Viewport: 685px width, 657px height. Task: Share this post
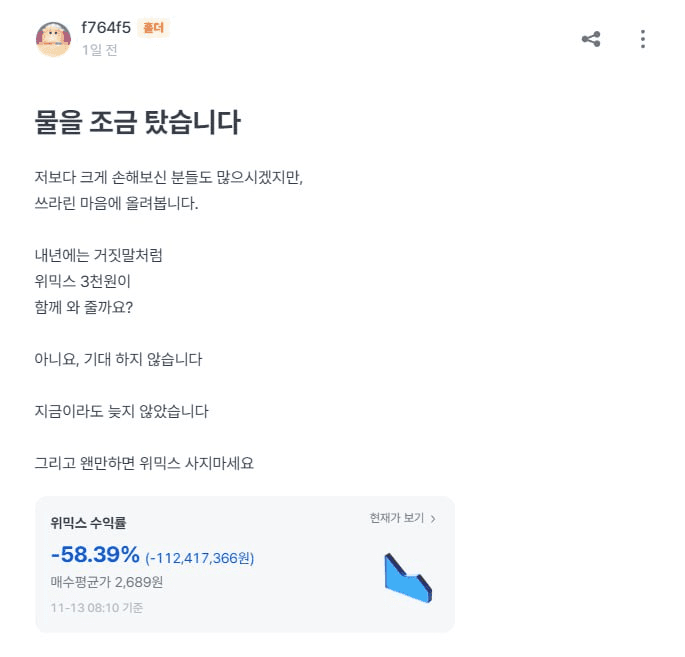tap(591, 39)
